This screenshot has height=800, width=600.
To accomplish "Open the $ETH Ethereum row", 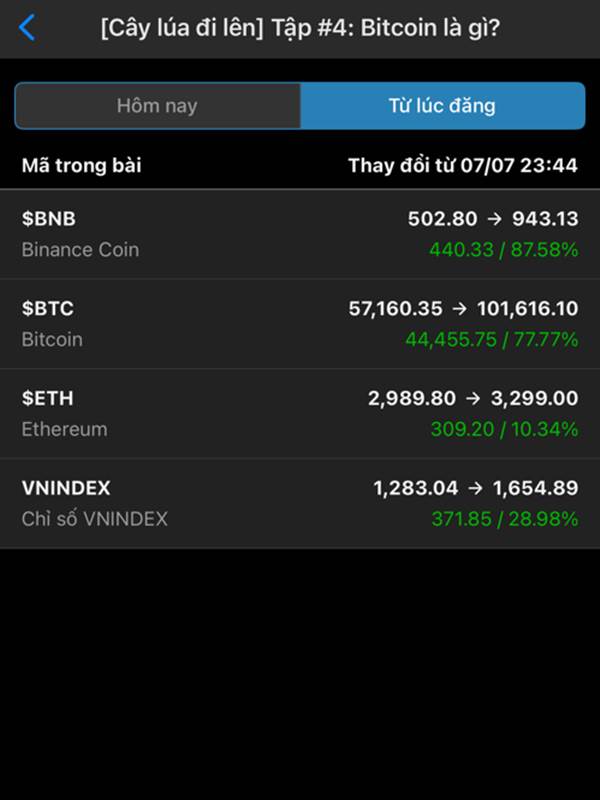I will [300, 414].
